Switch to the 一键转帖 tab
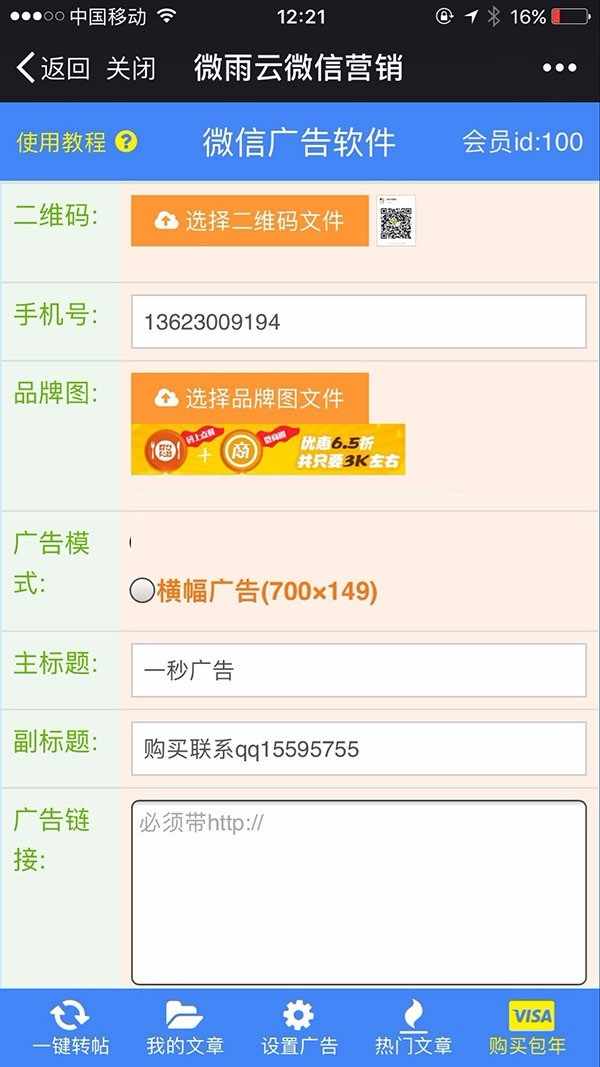 (x=70, y=1028)
